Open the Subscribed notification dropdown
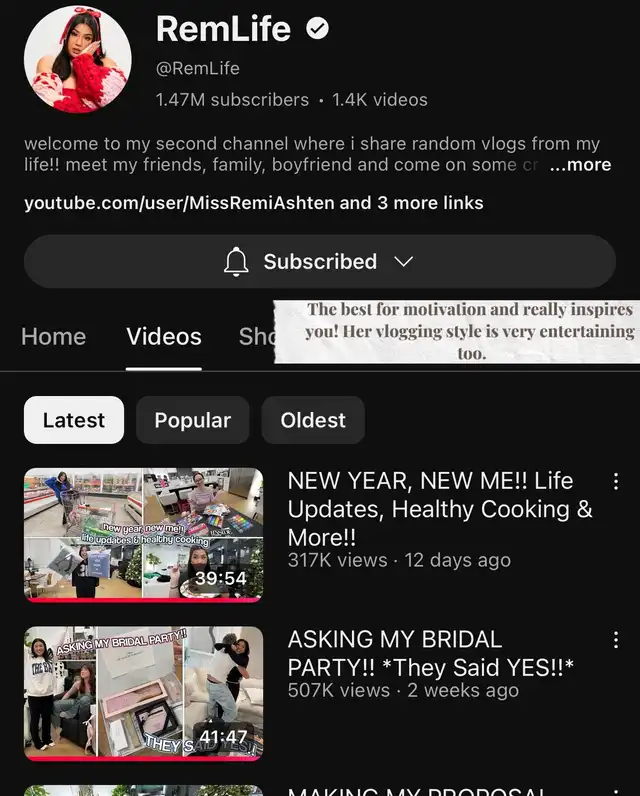The height and width of the screenshot is (796, 640). 319,262
